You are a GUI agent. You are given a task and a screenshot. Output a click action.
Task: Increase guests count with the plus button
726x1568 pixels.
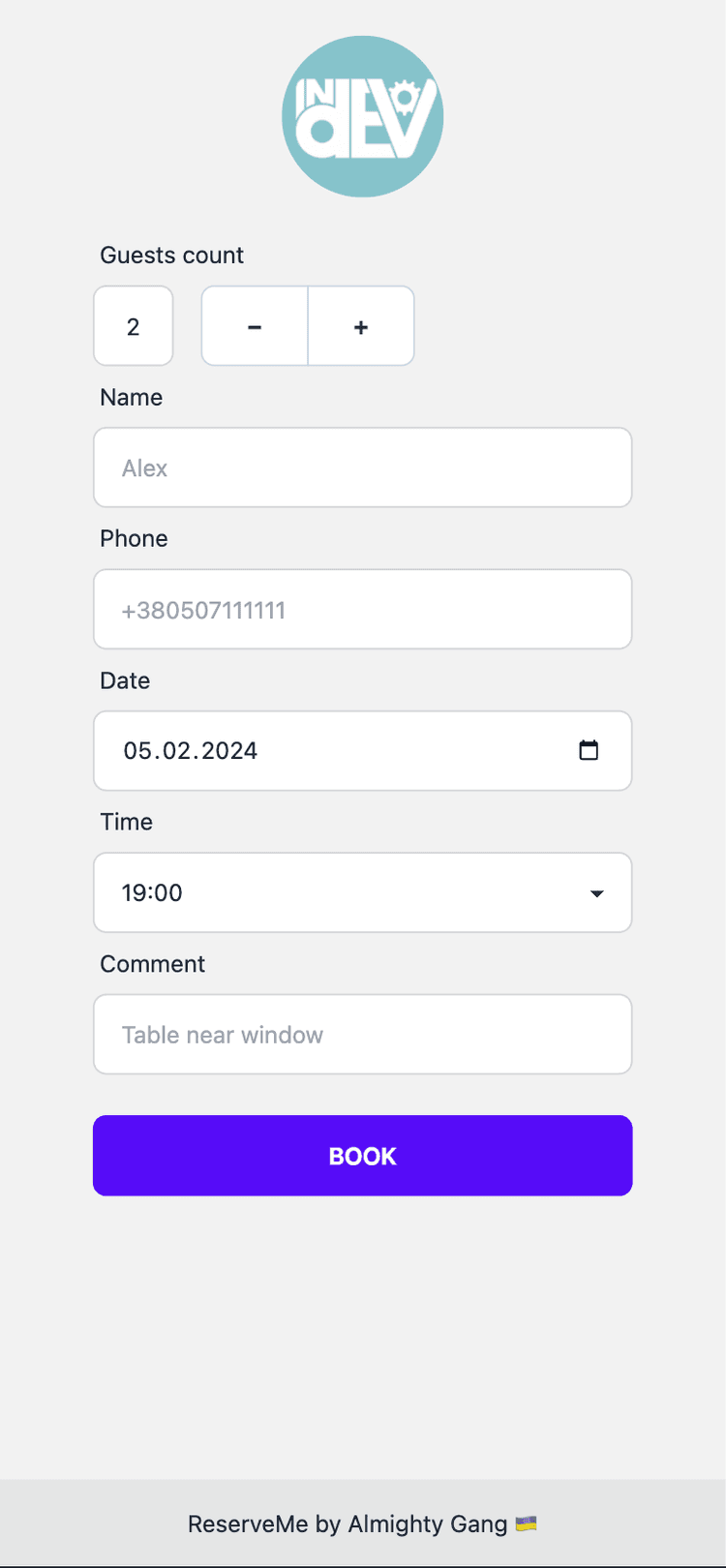pyautogui.click(x=361, y=326)
